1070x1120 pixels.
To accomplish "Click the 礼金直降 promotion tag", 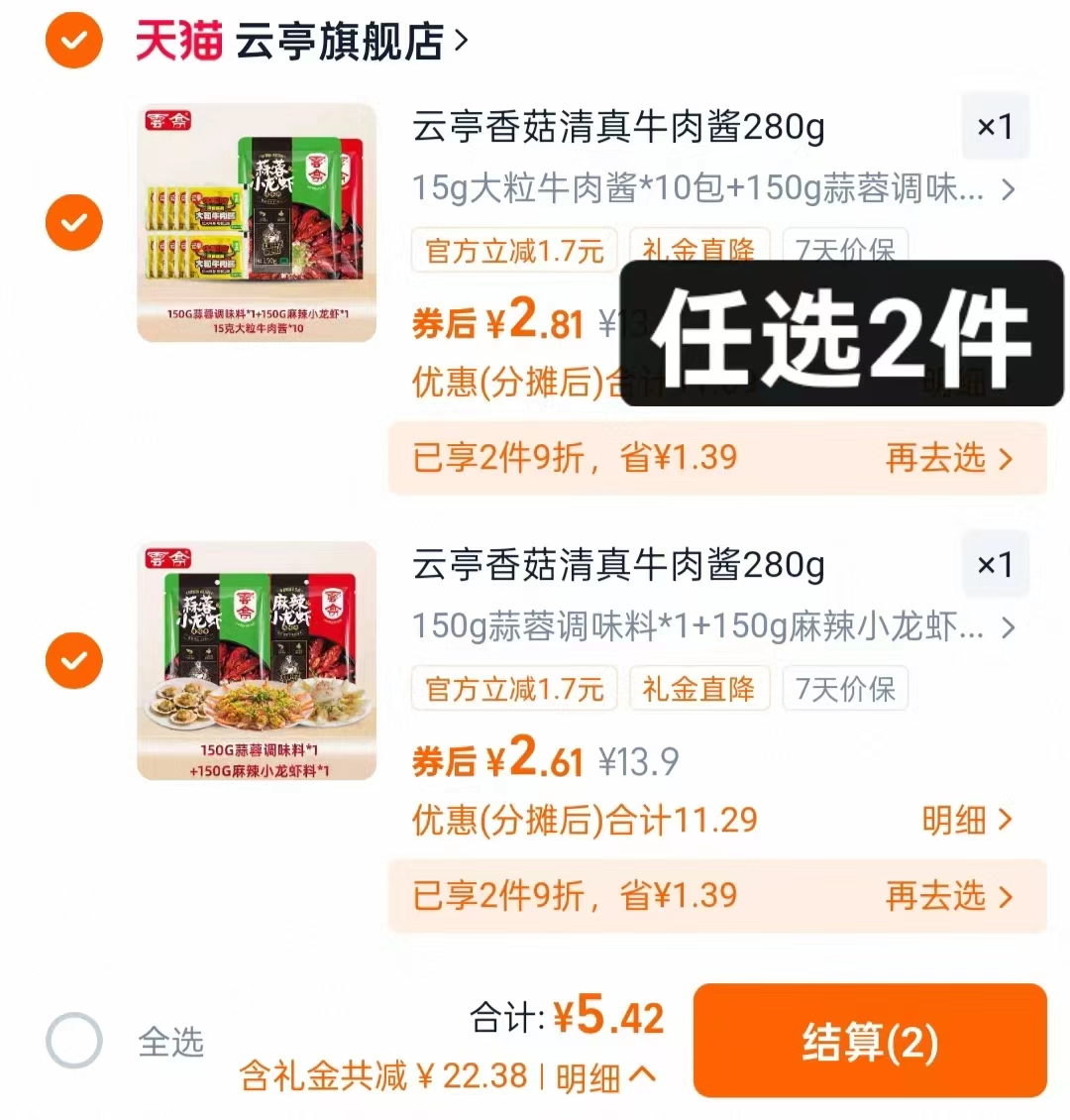I will pyautogui.click(x=699, y=251).
